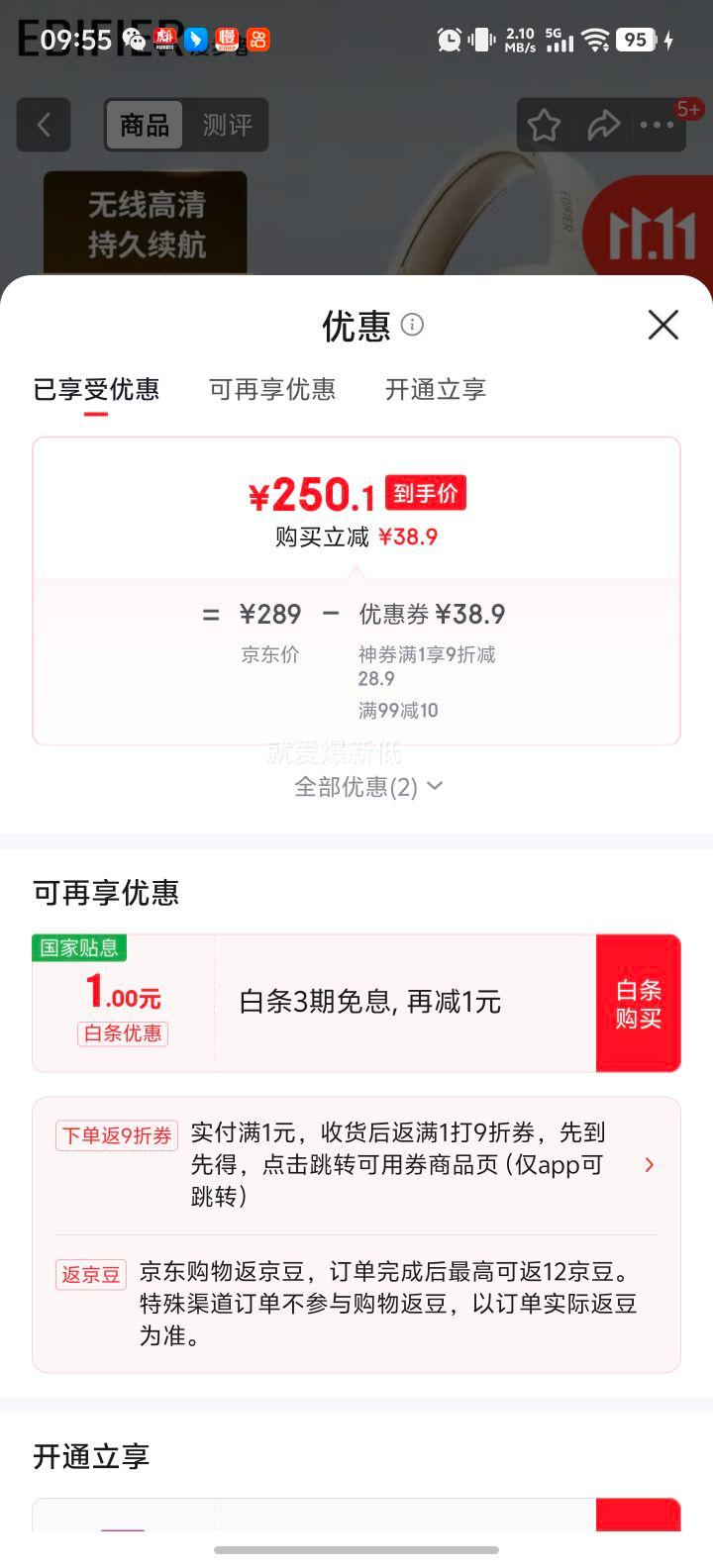Tap the back arrow to exit product page

44,125
